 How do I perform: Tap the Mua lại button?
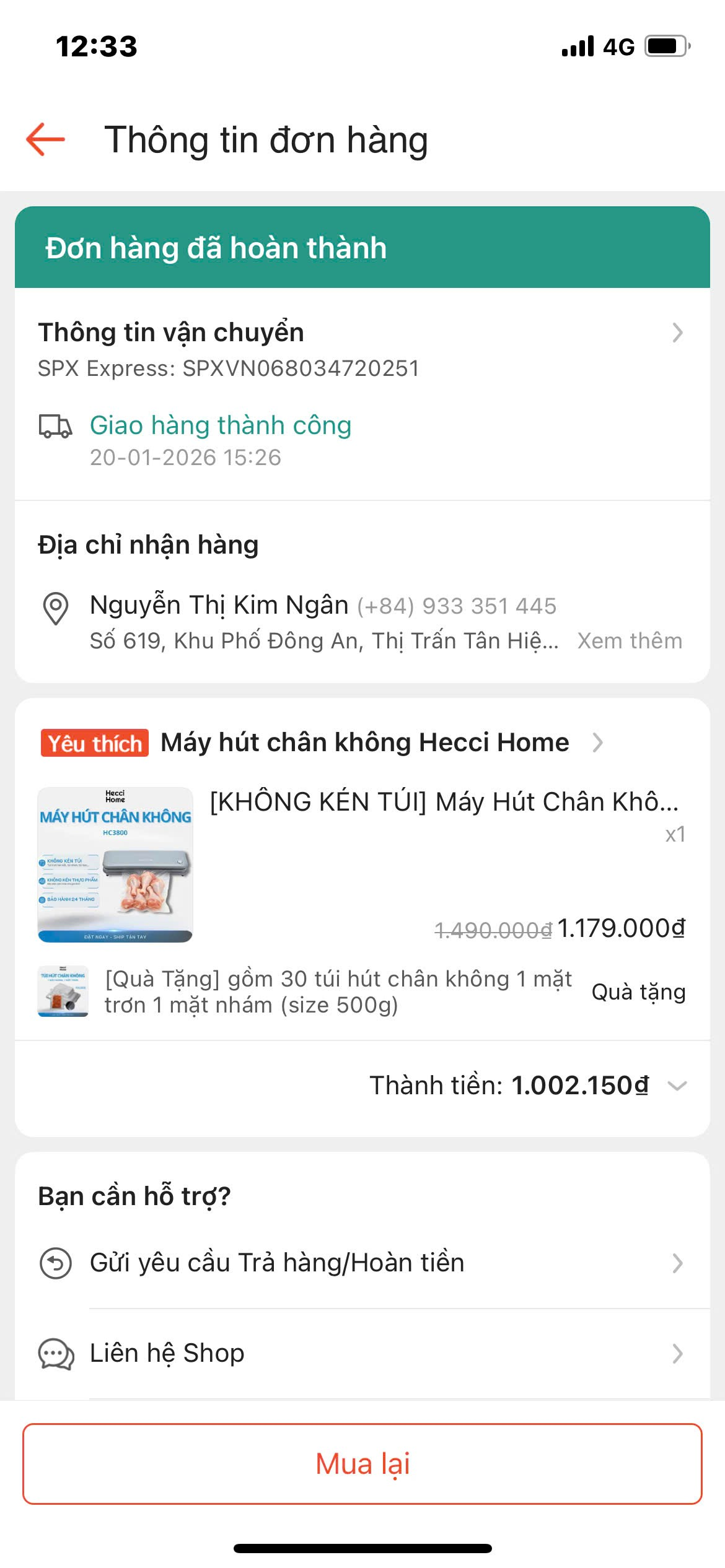click(362, 1464)
